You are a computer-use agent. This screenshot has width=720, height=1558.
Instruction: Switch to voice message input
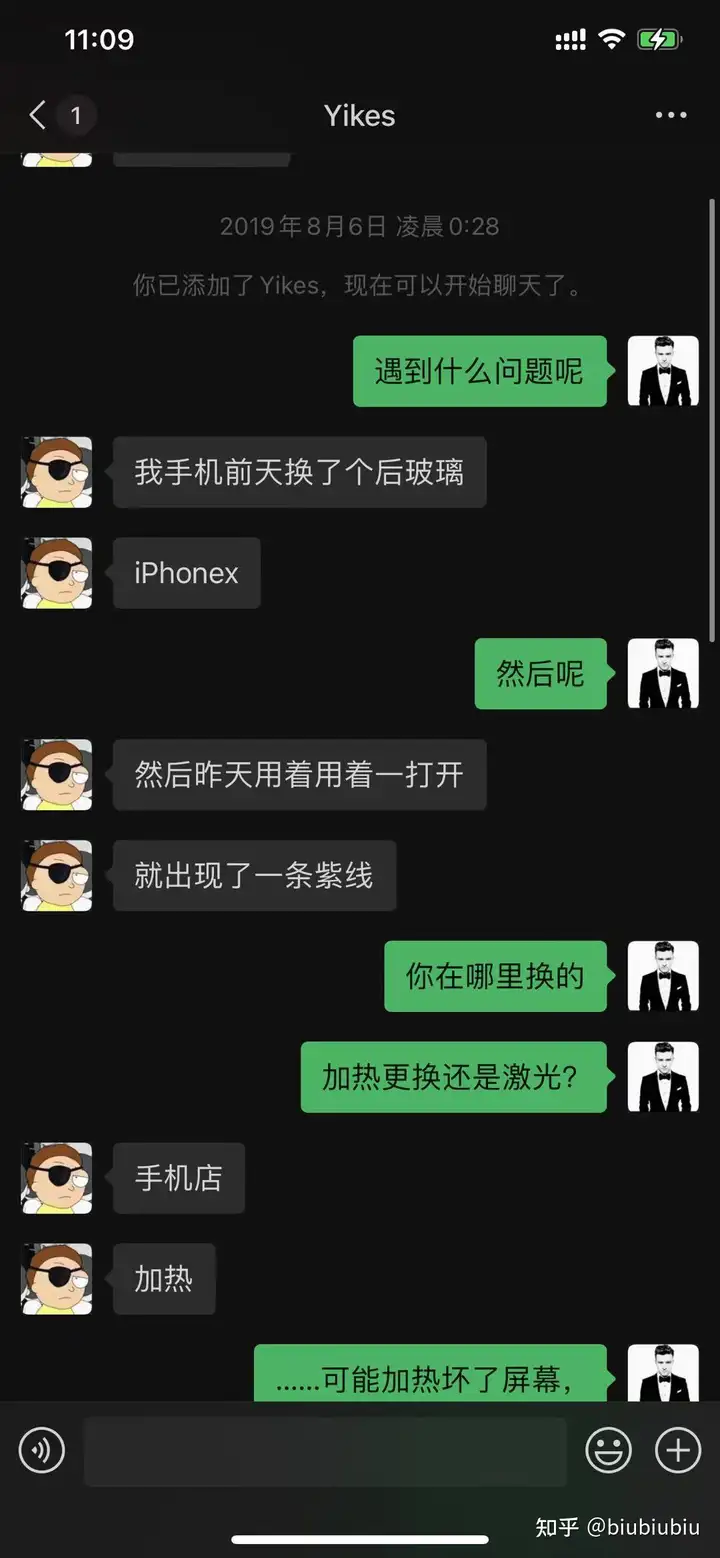42,1451
